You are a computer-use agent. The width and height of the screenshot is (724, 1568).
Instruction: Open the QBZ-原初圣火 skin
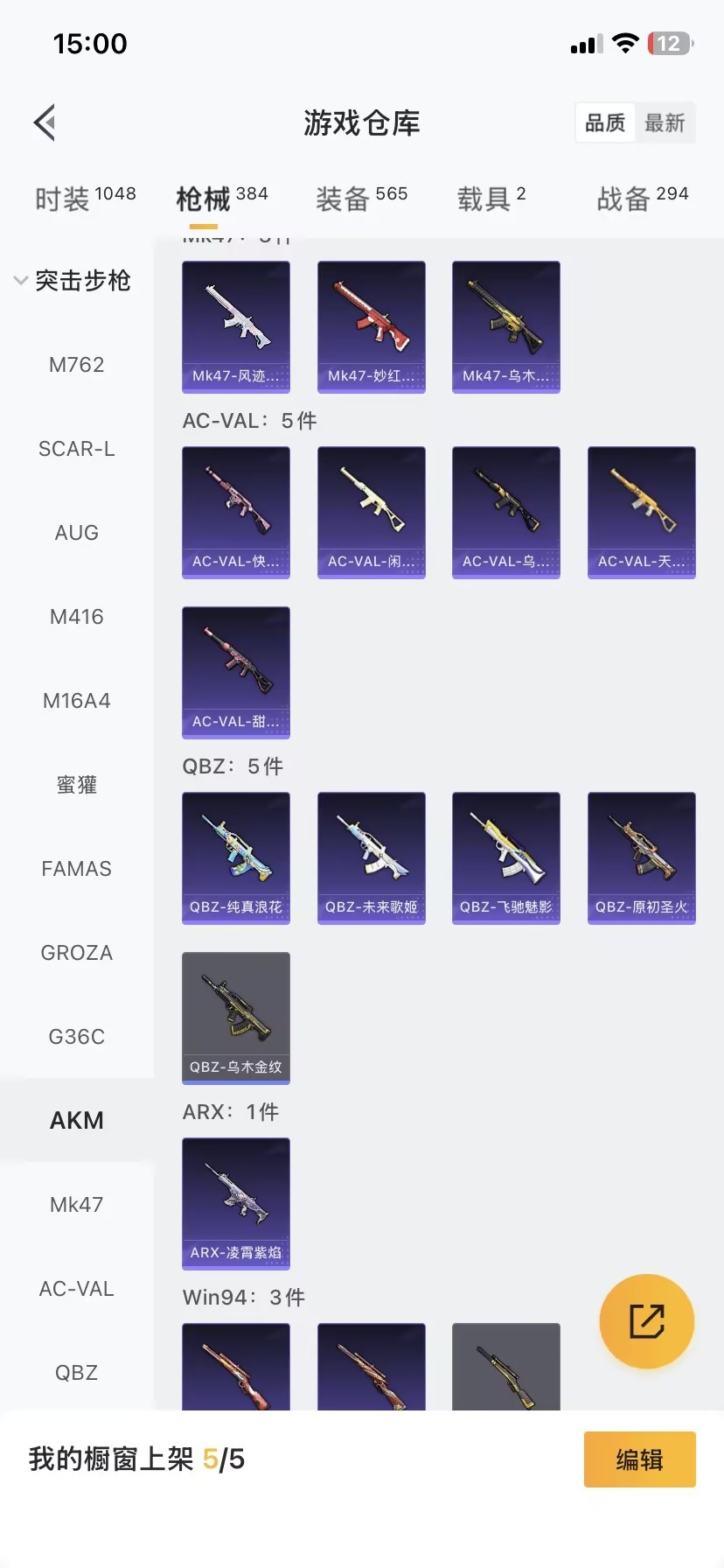point(642,857)
